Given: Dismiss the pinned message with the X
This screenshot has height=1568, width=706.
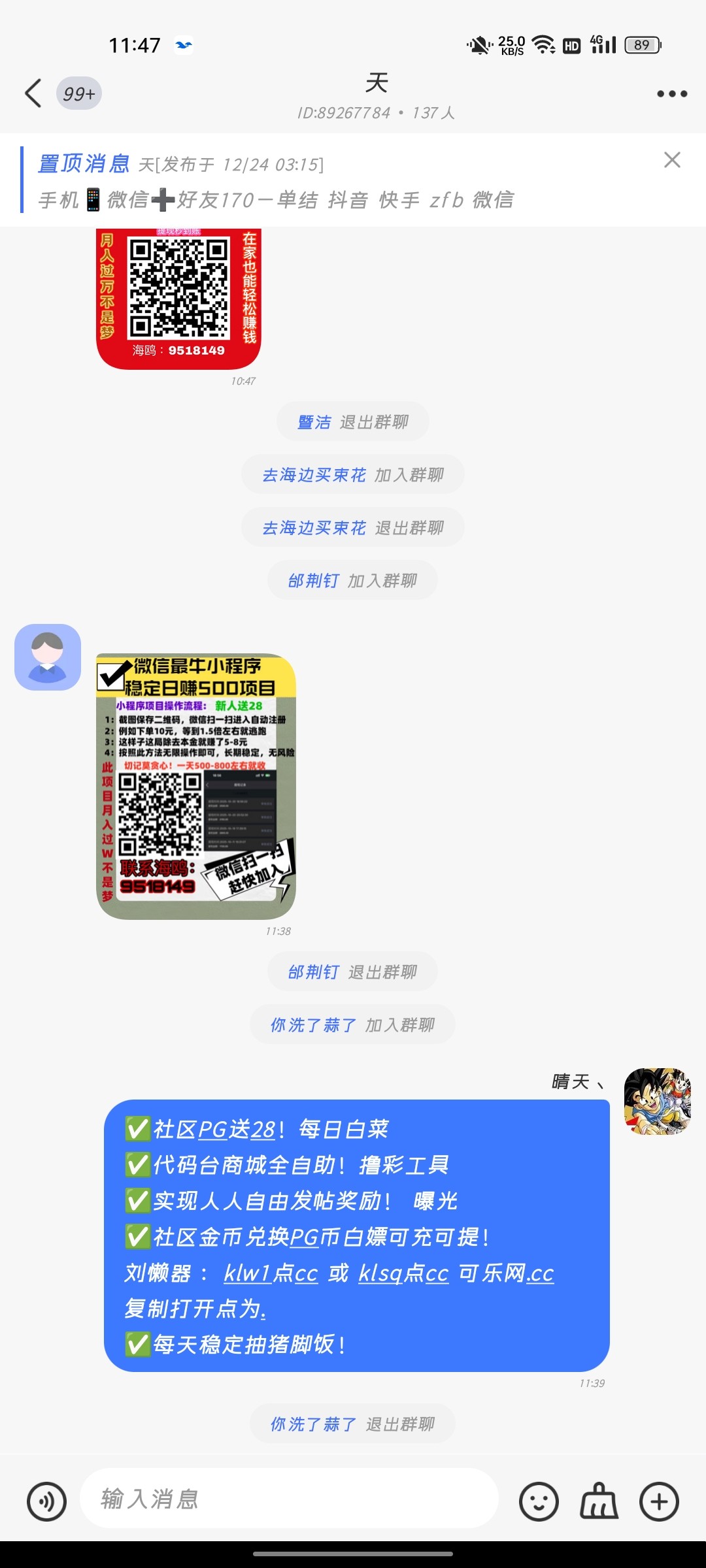Looking at the screenshot, I should 673,161.
